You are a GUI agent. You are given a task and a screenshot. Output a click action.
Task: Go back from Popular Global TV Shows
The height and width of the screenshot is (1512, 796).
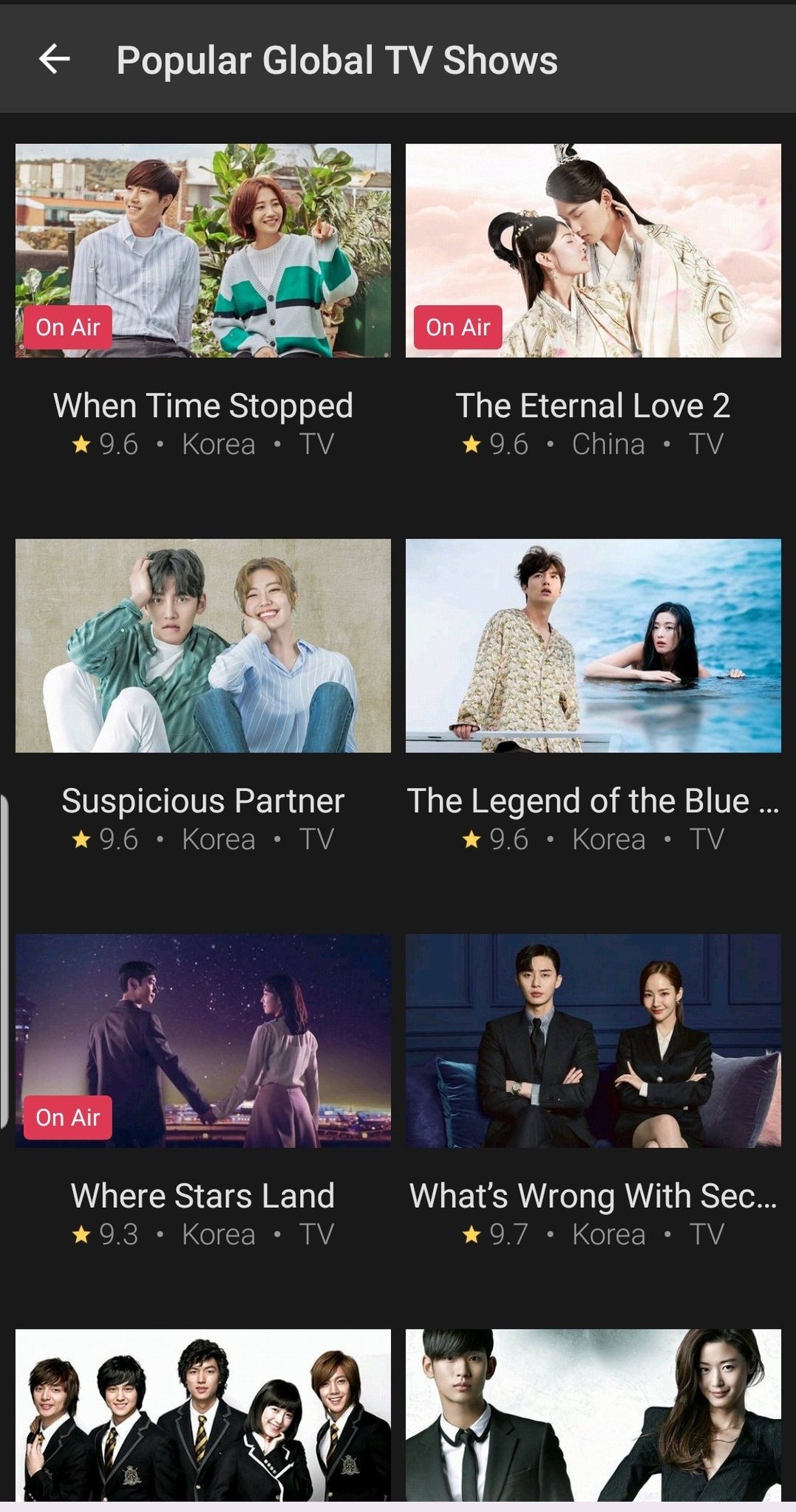[x=54, y=59]
